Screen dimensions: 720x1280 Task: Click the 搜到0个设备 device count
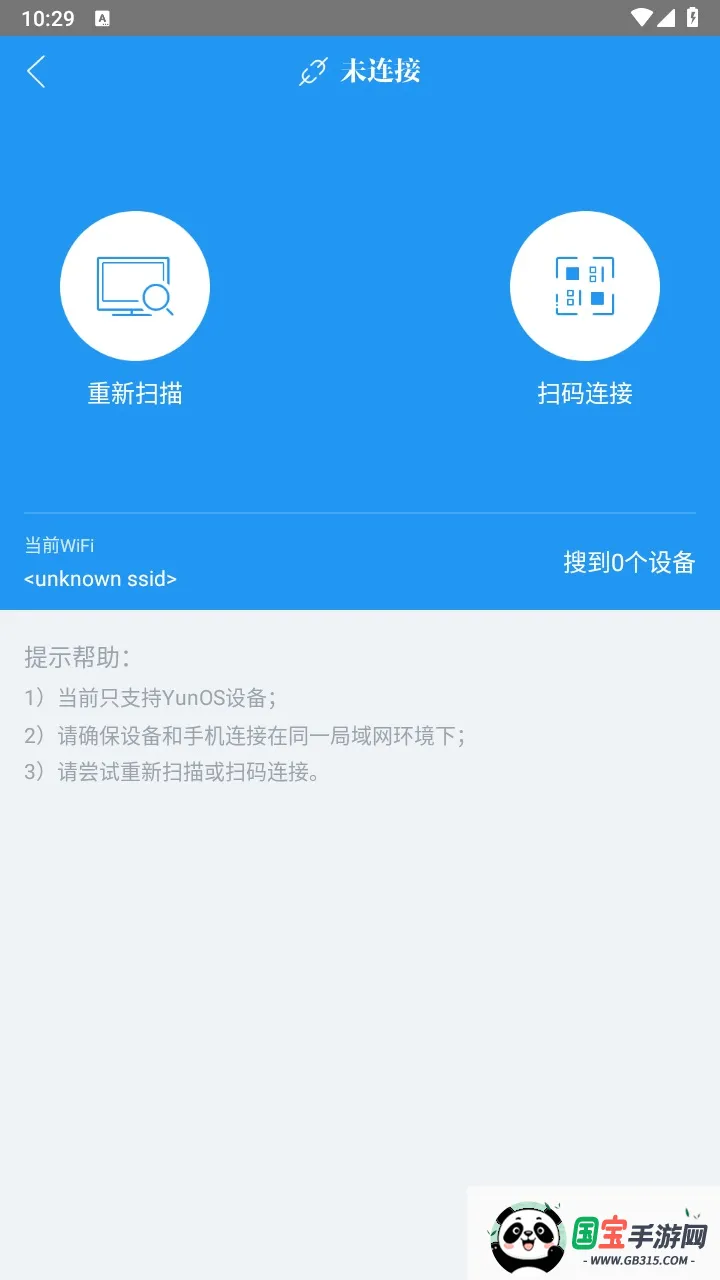point(630,563)
